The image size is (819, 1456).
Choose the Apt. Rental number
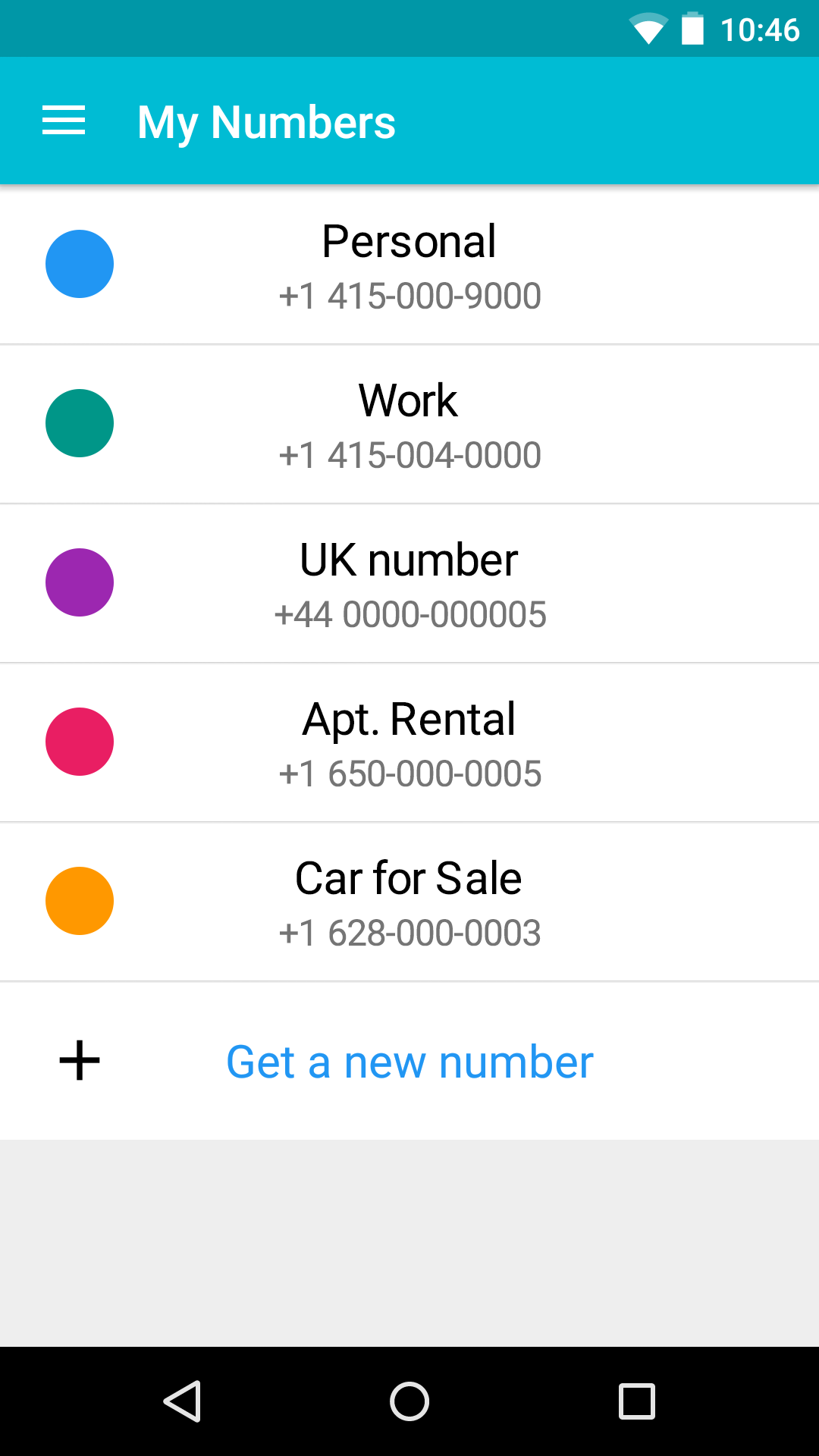click(x=409, y=742)
